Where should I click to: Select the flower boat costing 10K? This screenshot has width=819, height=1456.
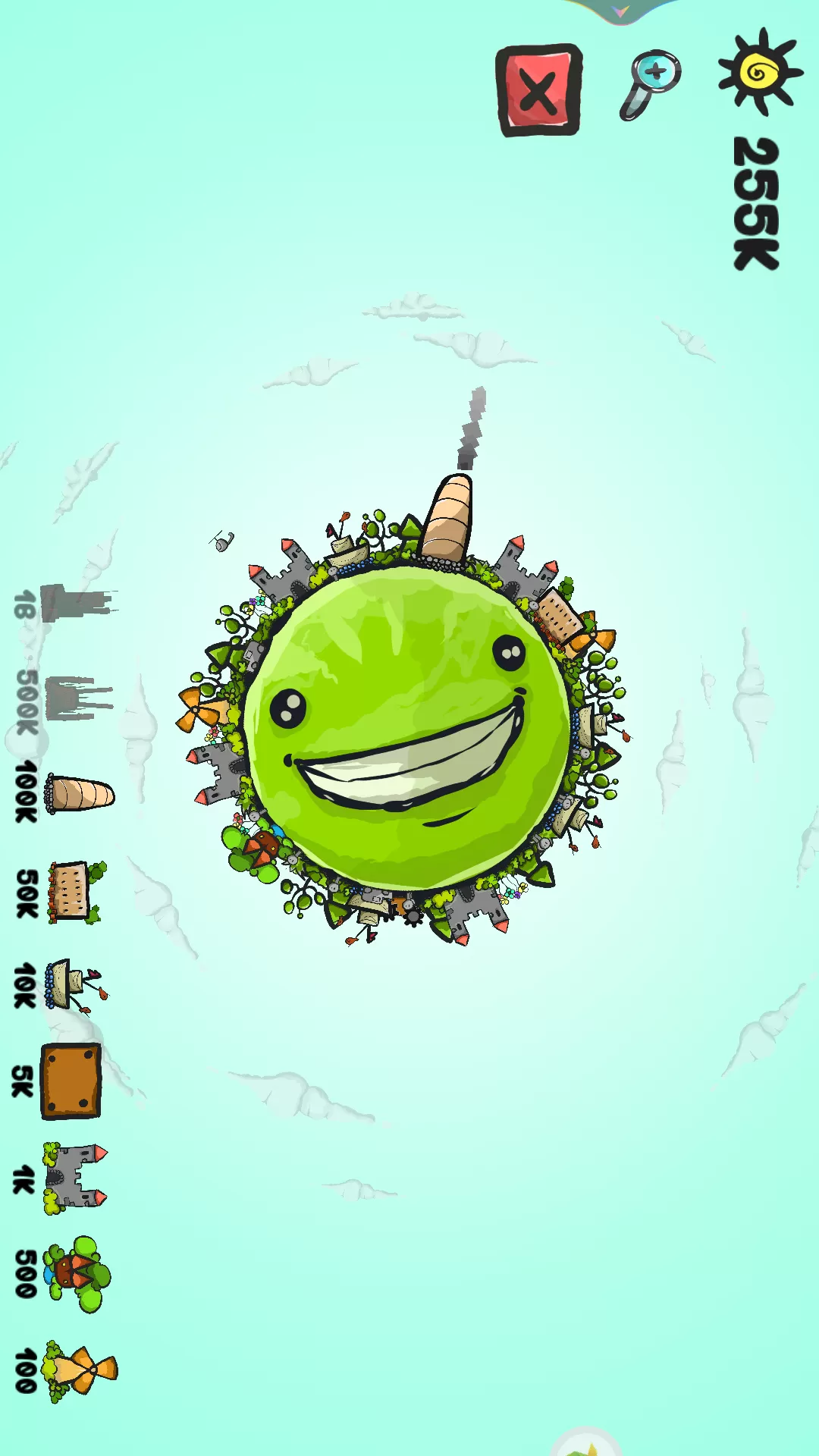click(74, 985)
